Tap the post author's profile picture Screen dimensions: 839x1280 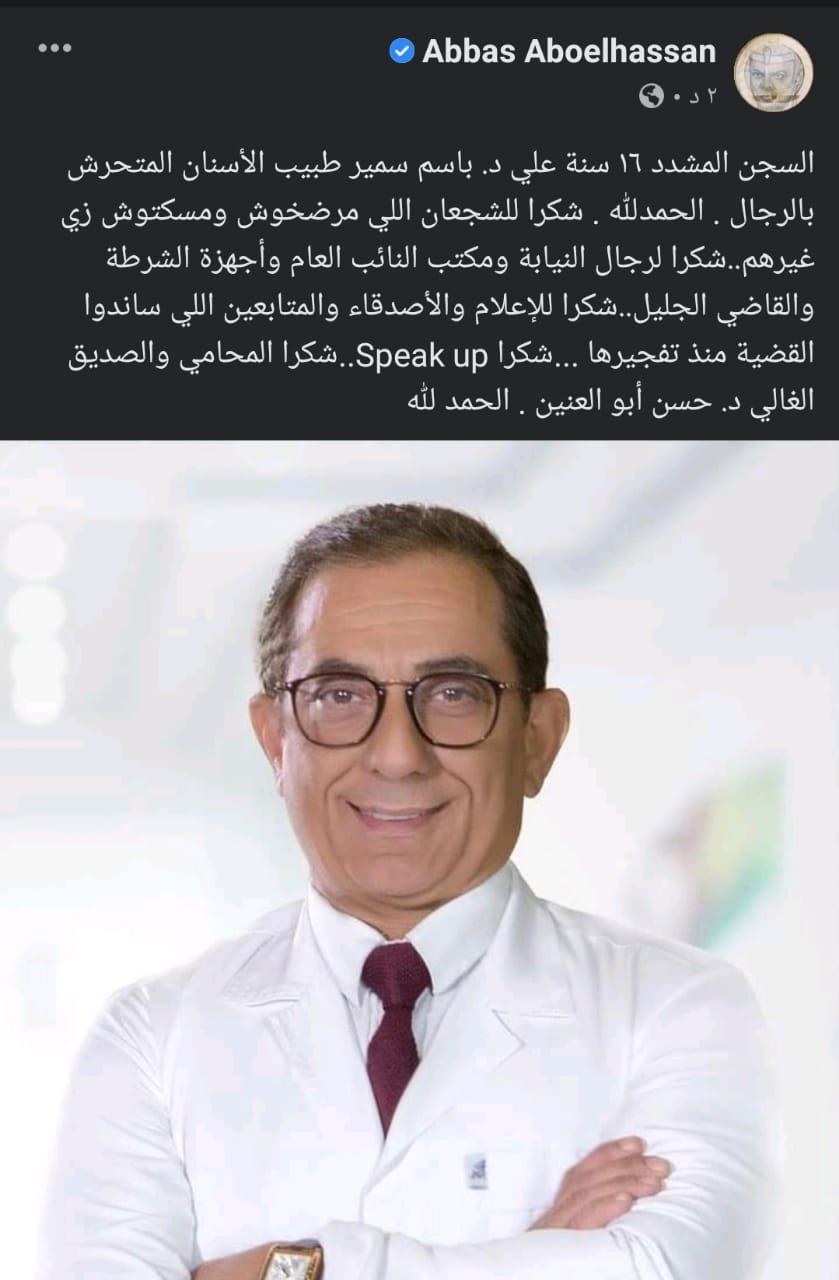[x=772, y=72]
